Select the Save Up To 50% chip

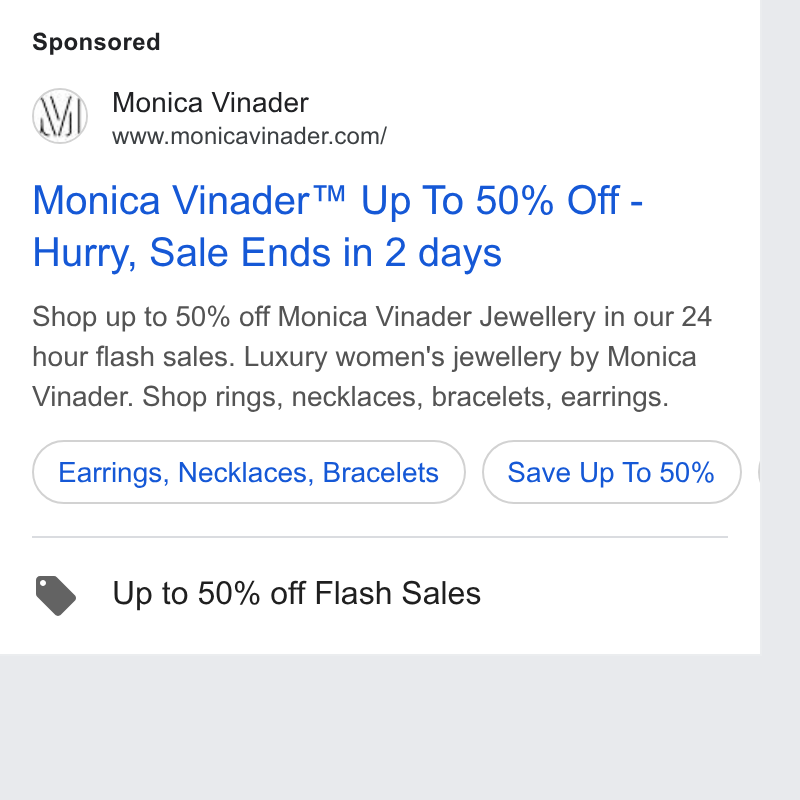tap(611, 472)
